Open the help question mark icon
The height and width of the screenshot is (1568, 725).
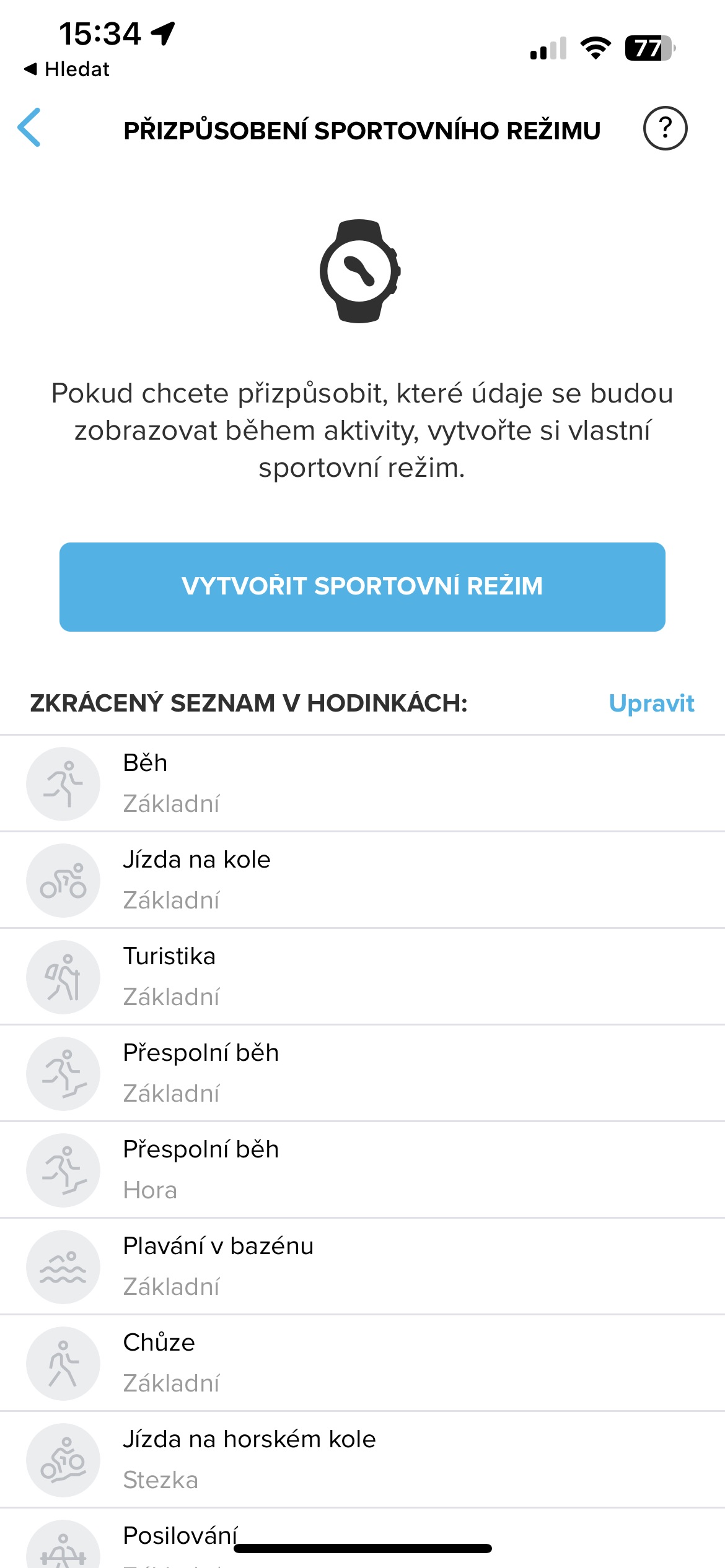click(x=665, y=129)
